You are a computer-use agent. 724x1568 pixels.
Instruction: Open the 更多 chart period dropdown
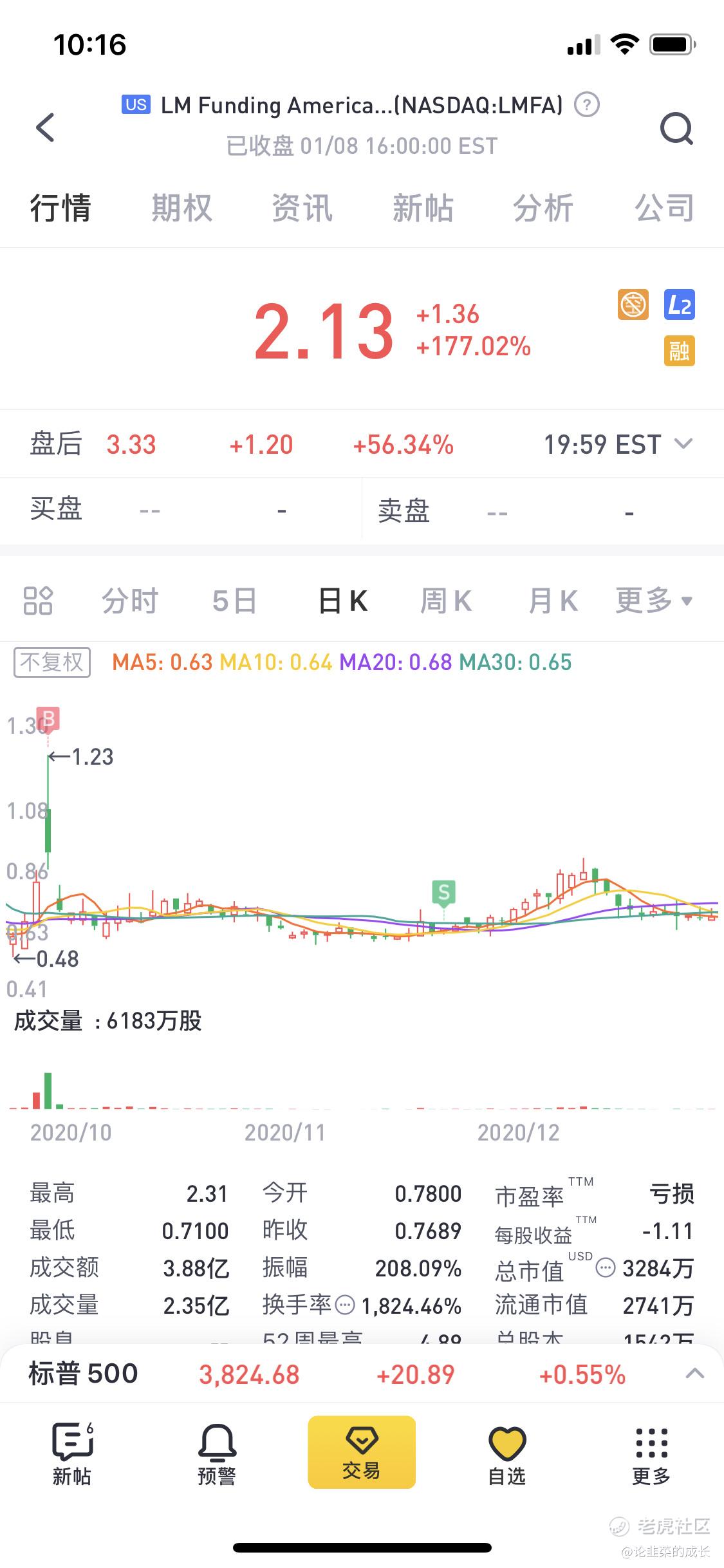tap(654, 601)
